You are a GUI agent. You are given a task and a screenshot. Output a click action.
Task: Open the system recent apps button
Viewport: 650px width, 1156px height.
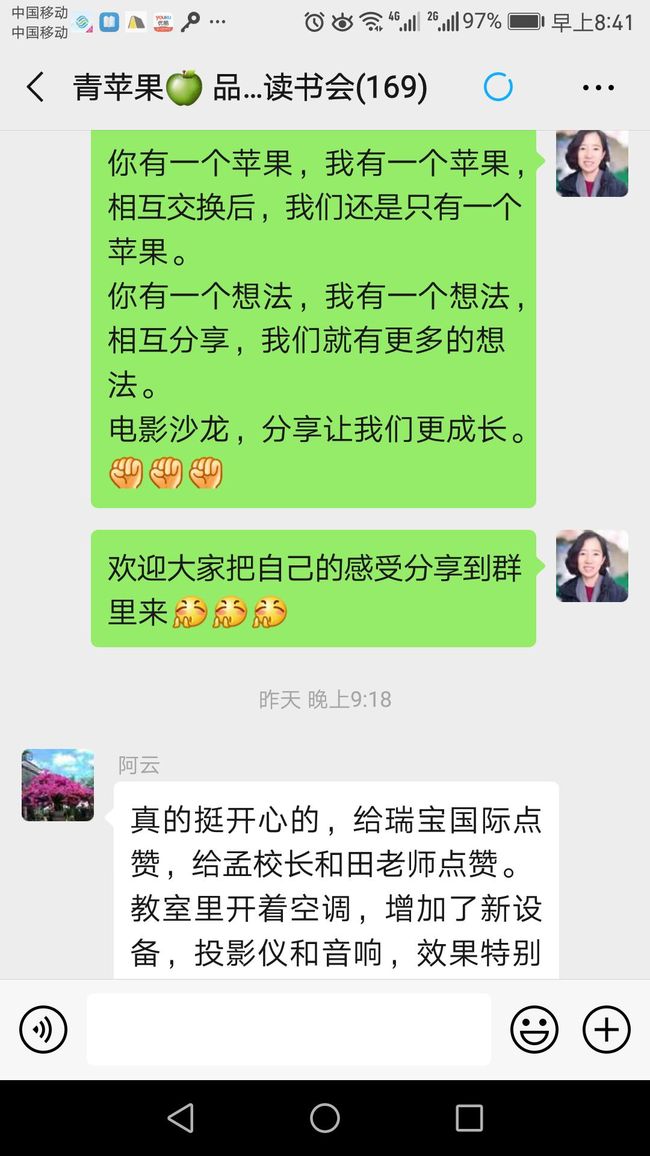469,1118
